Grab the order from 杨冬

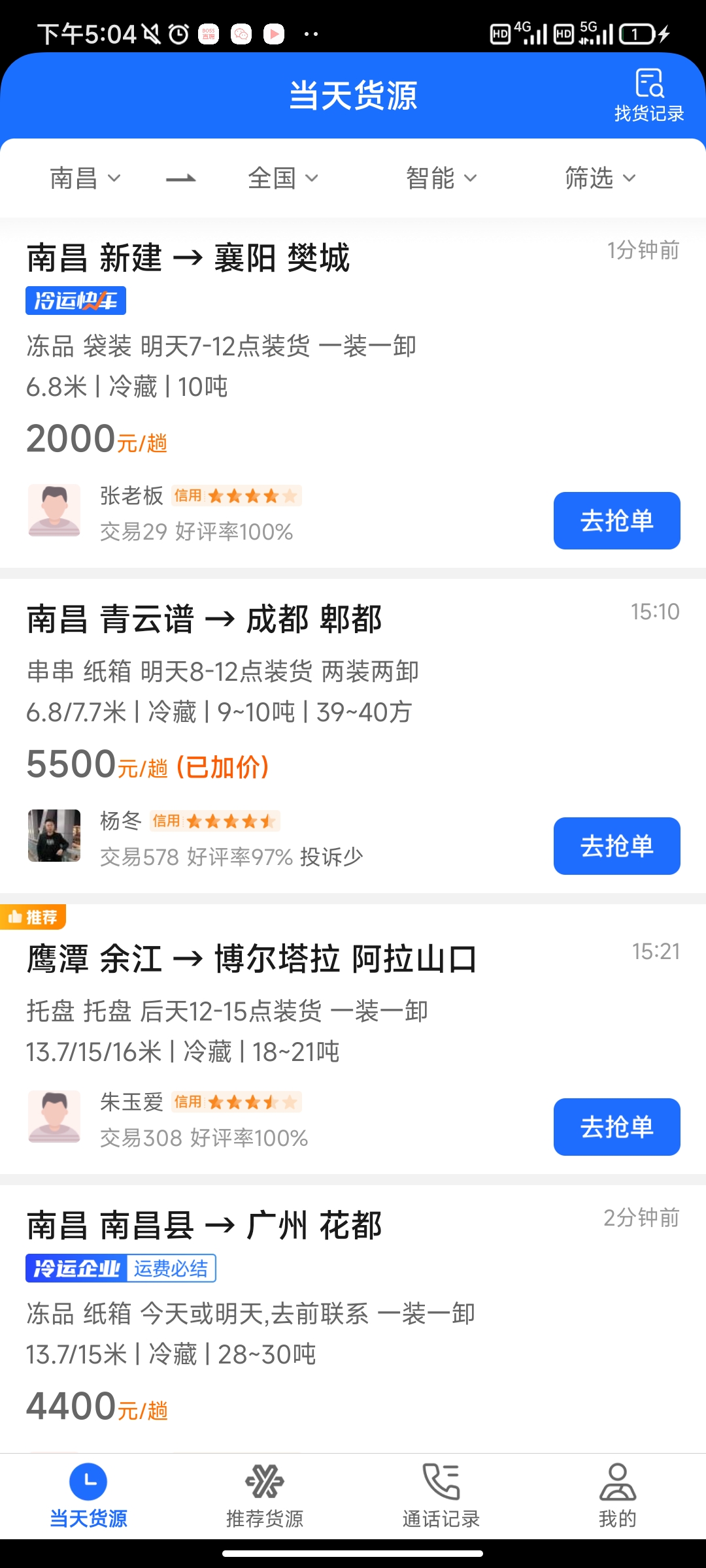pyautogui.click(x=616, y=846)
